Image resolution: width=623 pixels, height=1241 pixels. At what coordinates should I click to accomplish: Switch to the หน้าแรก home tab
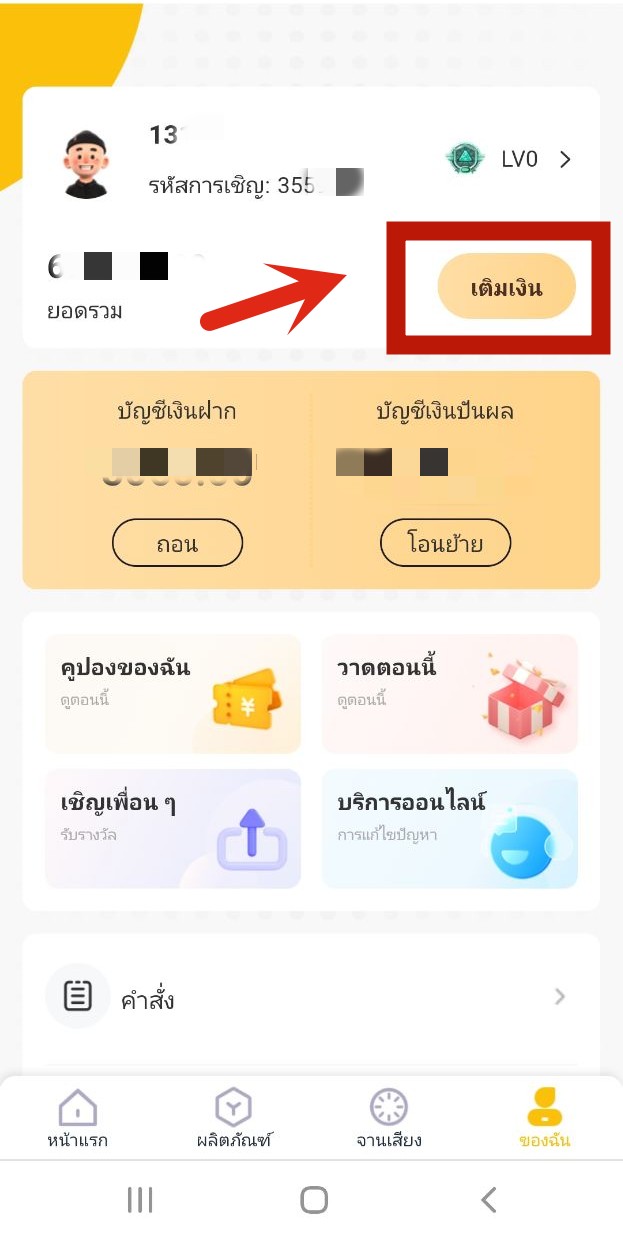(78, 1119)
